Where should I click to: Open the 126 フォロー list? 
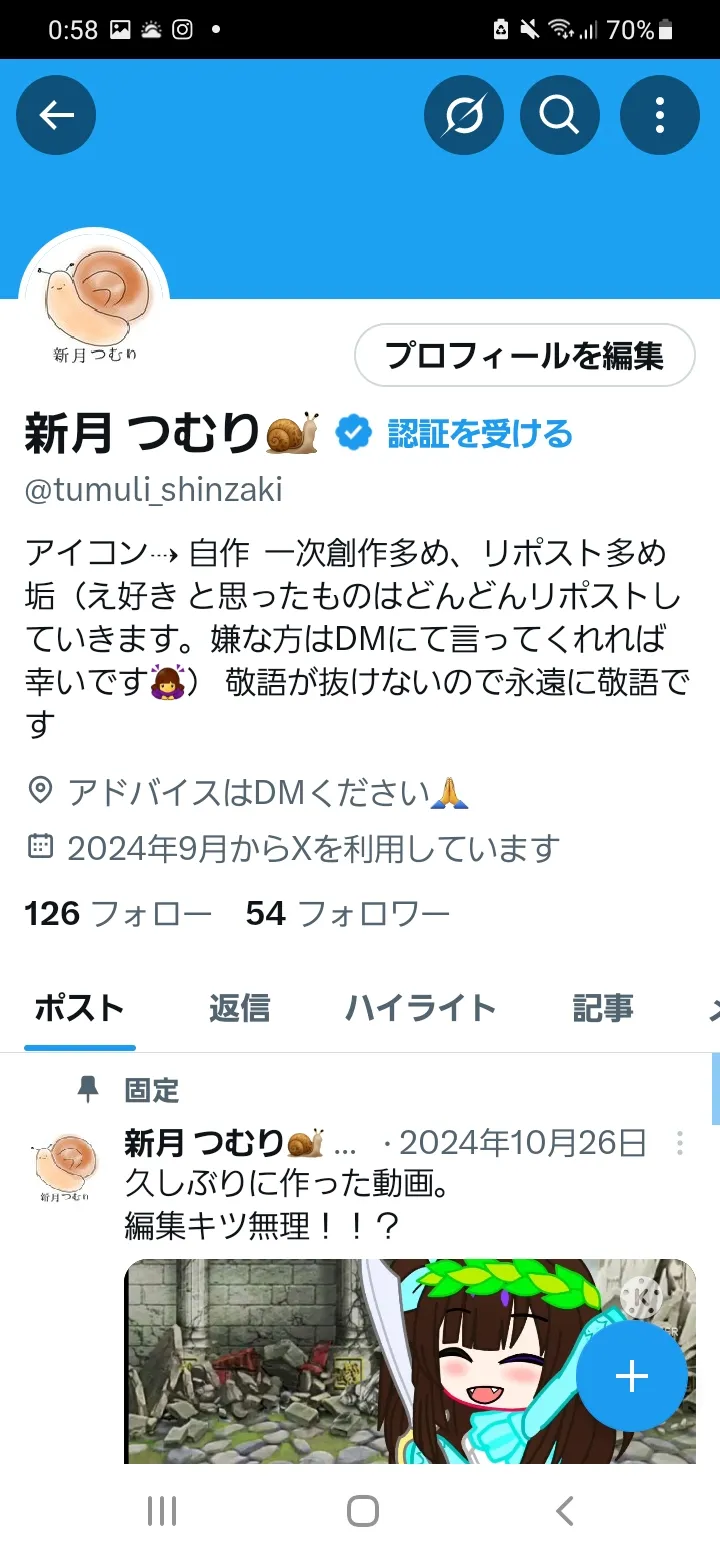click(118, 913)
